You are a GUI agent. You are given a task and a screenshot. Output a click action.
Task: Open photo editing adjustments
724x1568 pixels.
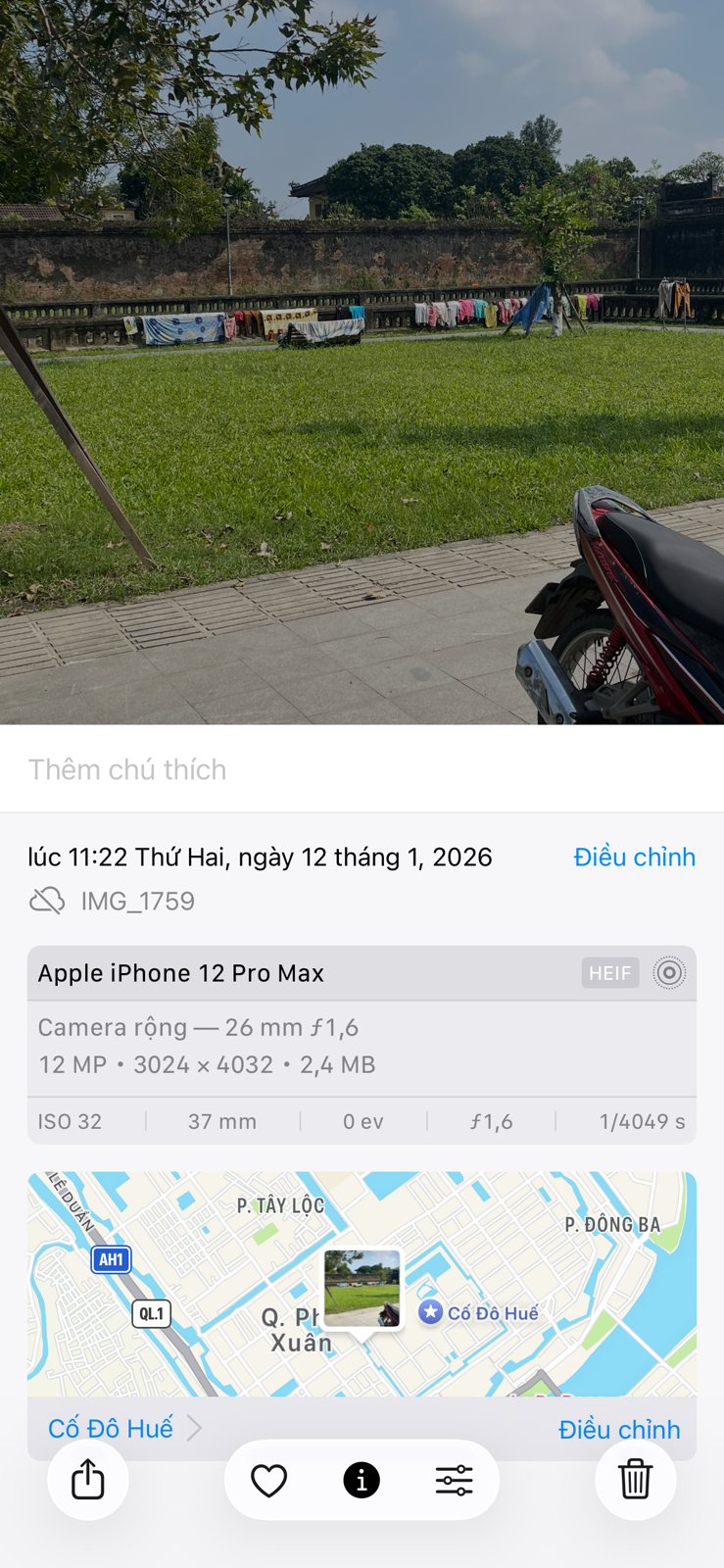tap(454, 1480)
